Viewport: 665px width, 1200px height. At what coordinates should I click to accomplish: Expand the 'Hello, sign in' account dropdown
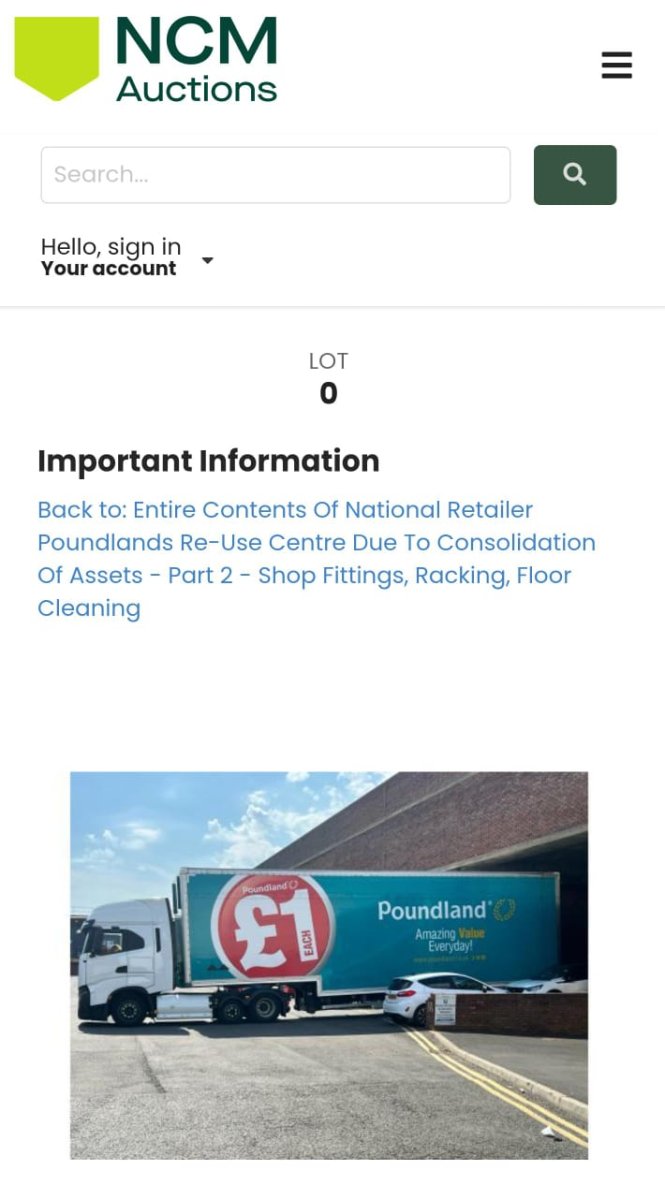[x=127, y=257]
